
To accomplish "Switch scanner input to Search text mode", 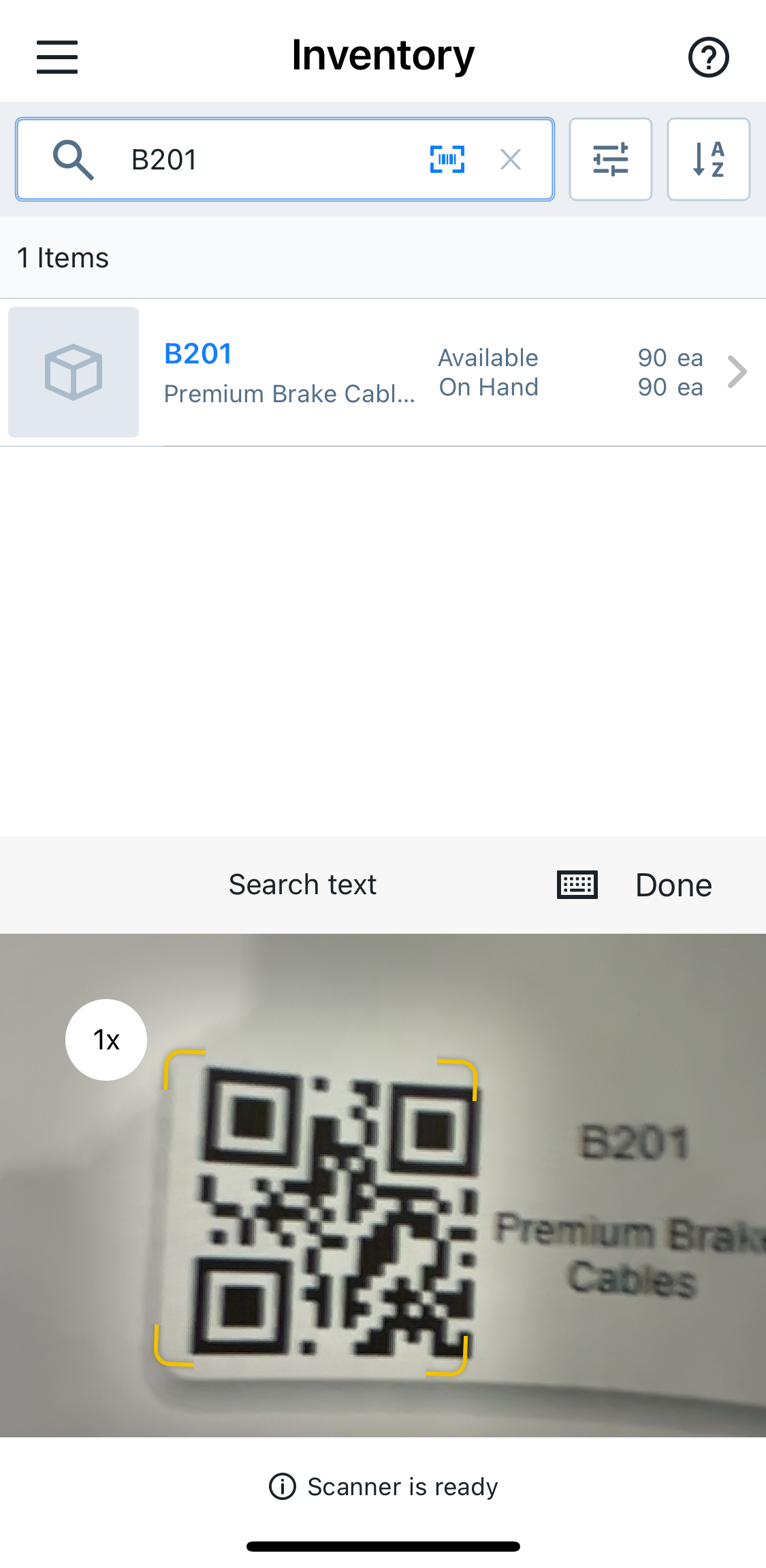I will click(x=302, y=884).
